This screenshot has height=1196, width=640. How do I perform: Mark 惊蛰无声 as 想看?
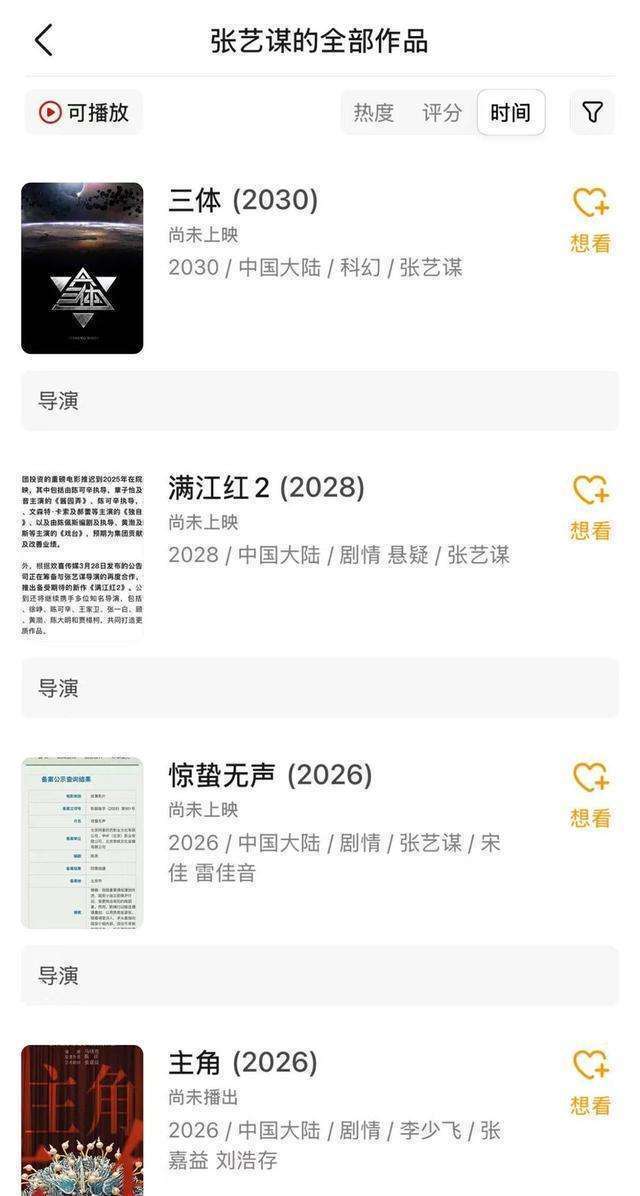590,794
